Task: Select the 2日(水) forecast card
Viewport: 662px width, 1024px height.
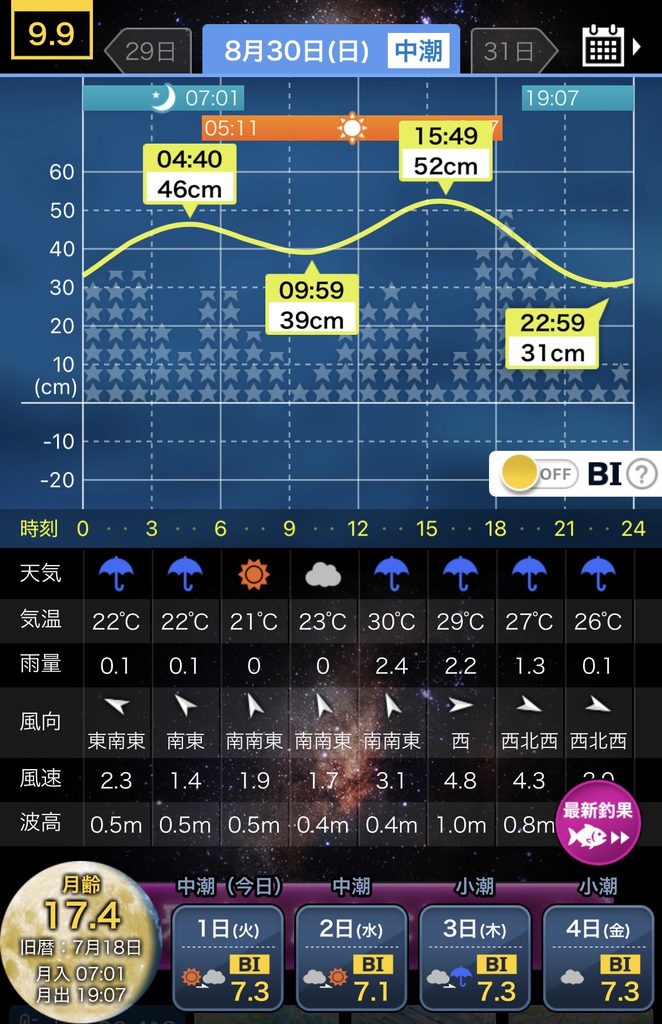Action: coord(351,958)
